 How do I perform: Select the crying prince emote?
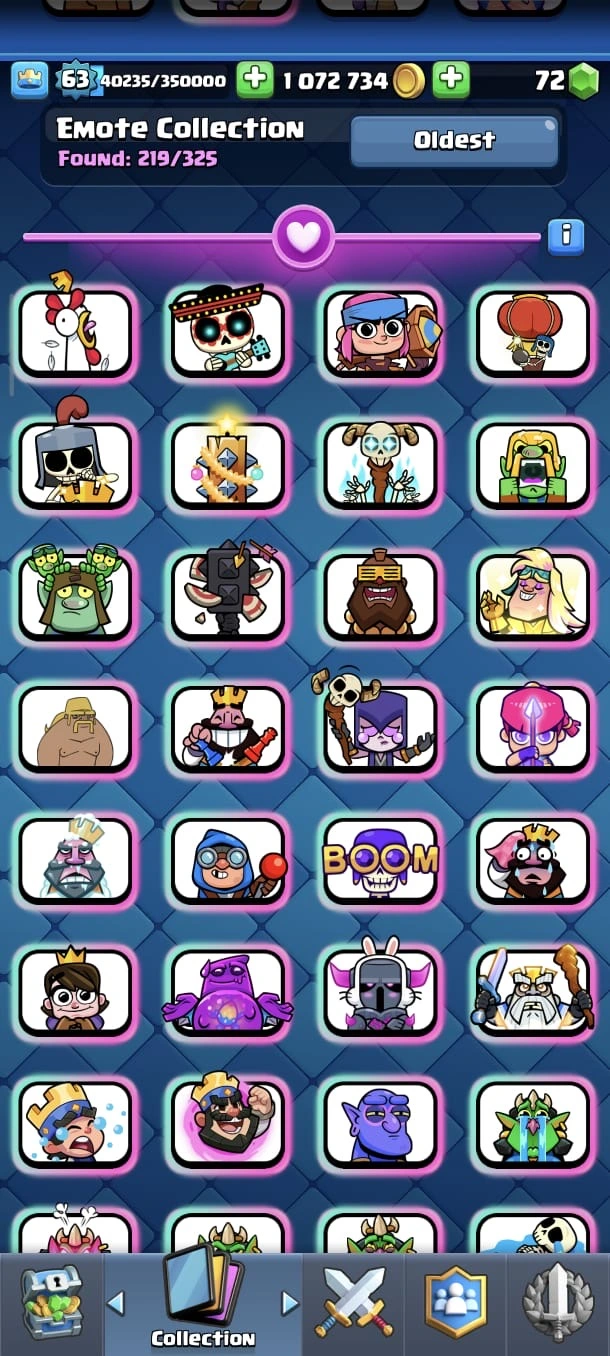(x=75, y=1124)
